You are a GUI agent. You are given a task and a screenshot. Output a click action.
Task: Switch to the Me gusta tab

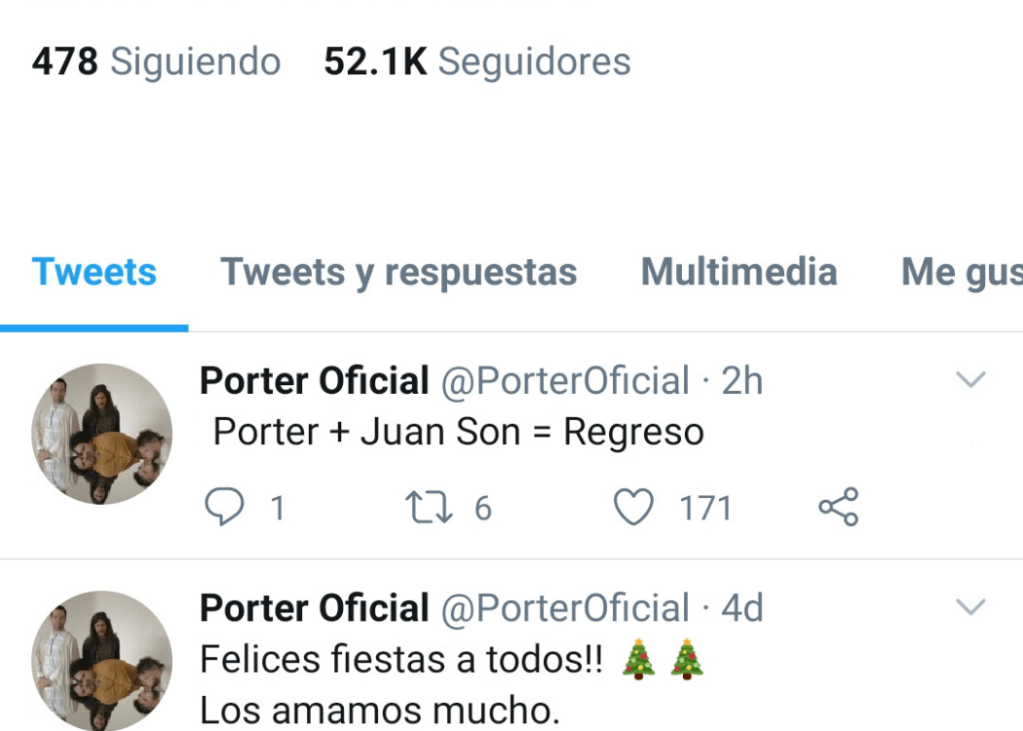pos(961,272)
